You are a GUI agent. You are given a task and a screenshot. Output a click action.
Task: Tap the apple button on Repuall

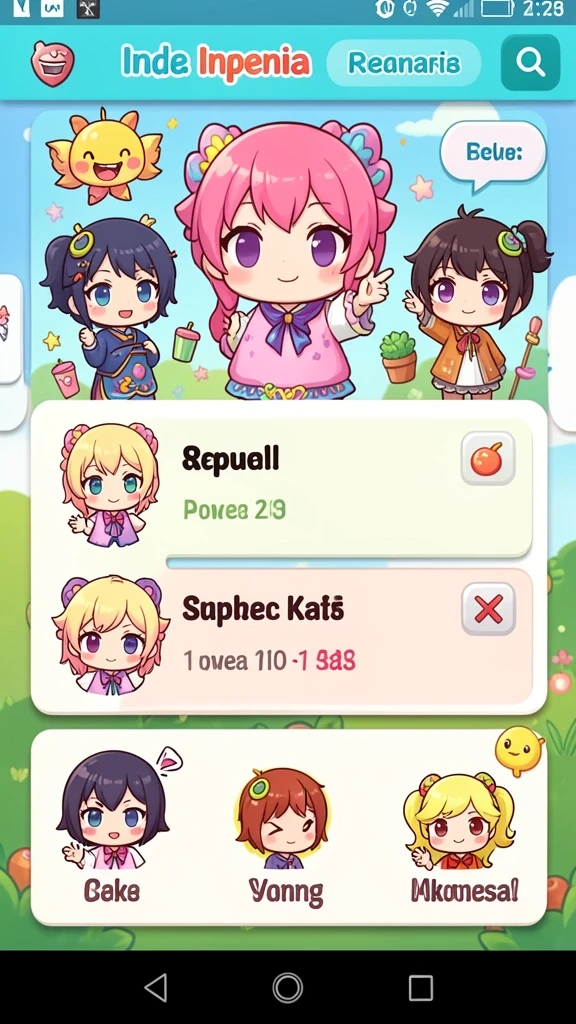click(x=488, y=458)
